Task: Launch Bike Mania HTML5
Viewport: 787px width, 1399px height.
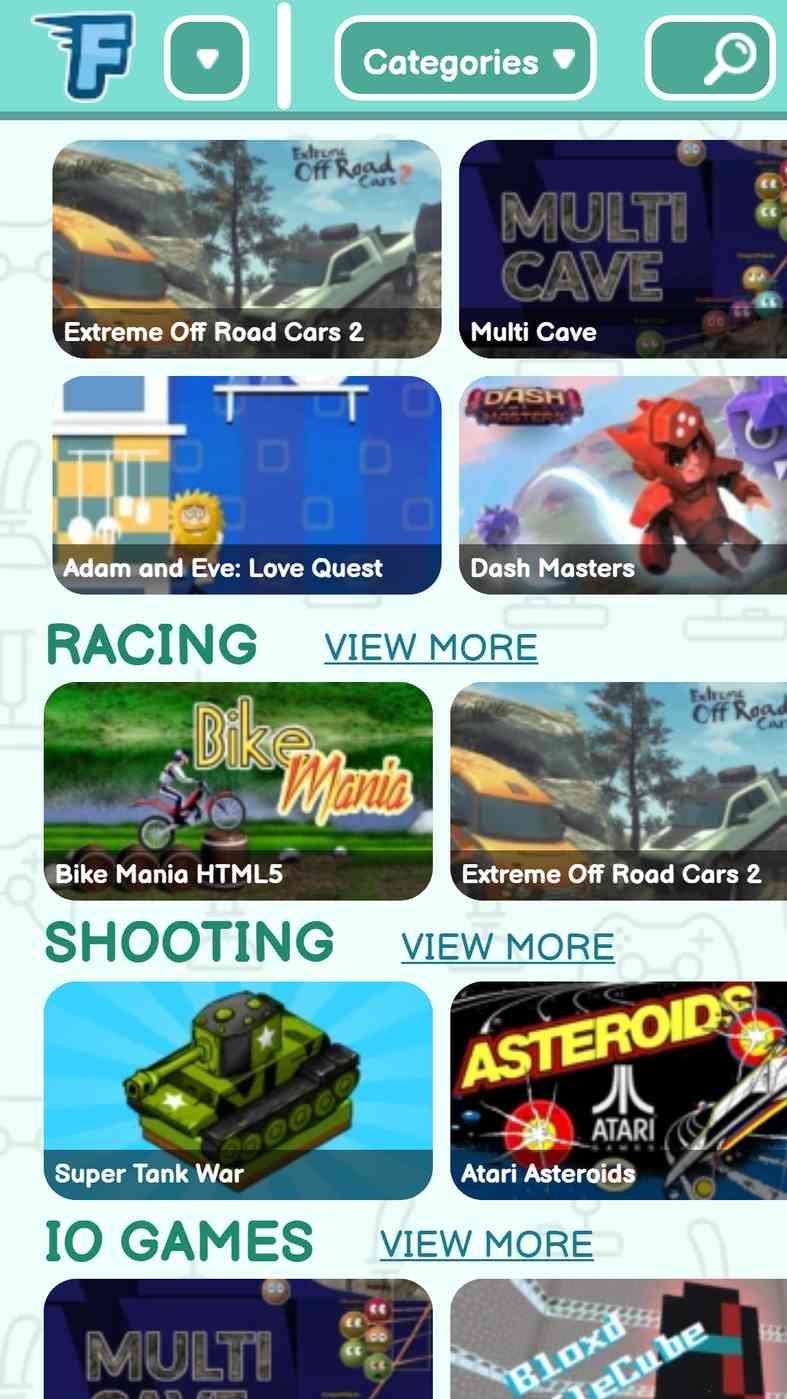Action: tap(238, 790)
